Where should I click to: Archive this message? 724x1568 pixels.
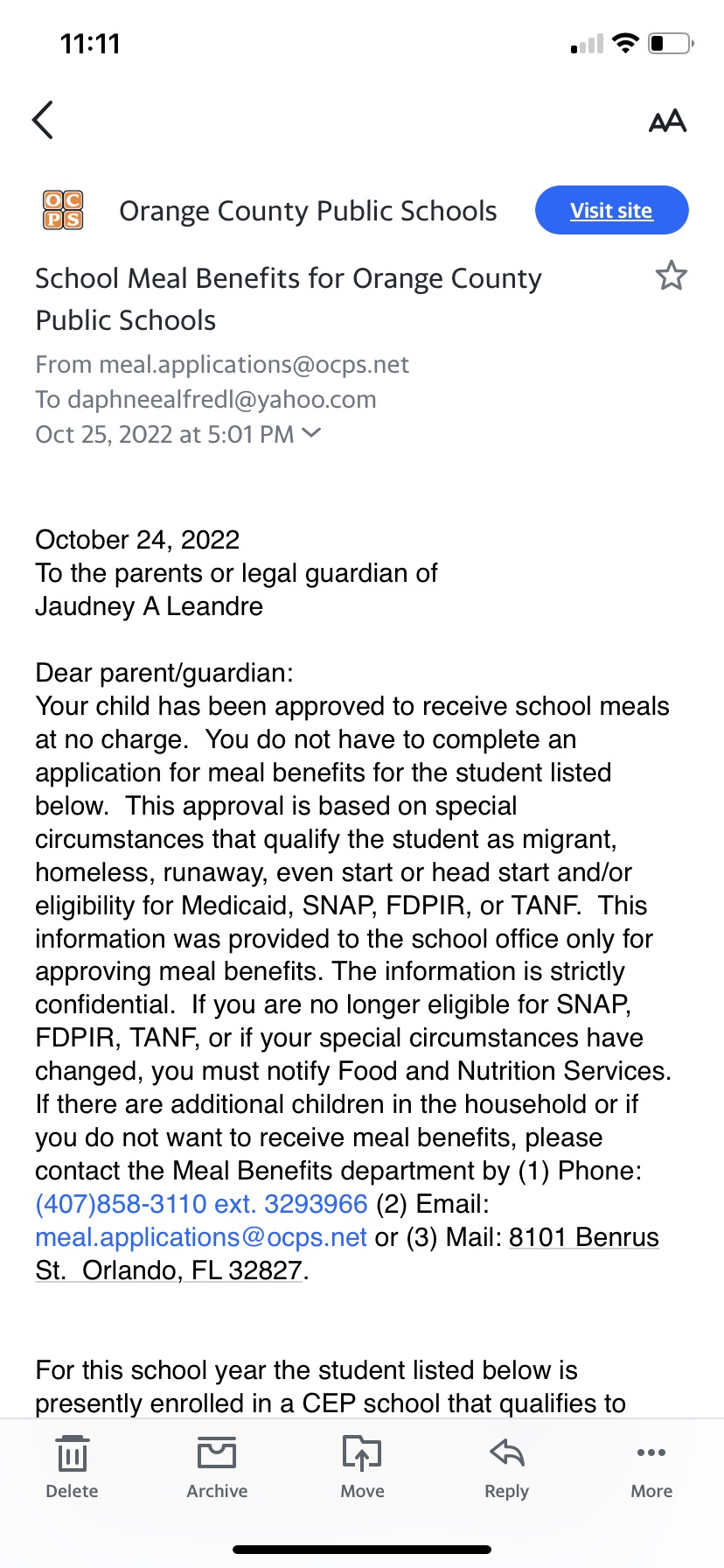pyautogui.click(x=217, y=1467)
